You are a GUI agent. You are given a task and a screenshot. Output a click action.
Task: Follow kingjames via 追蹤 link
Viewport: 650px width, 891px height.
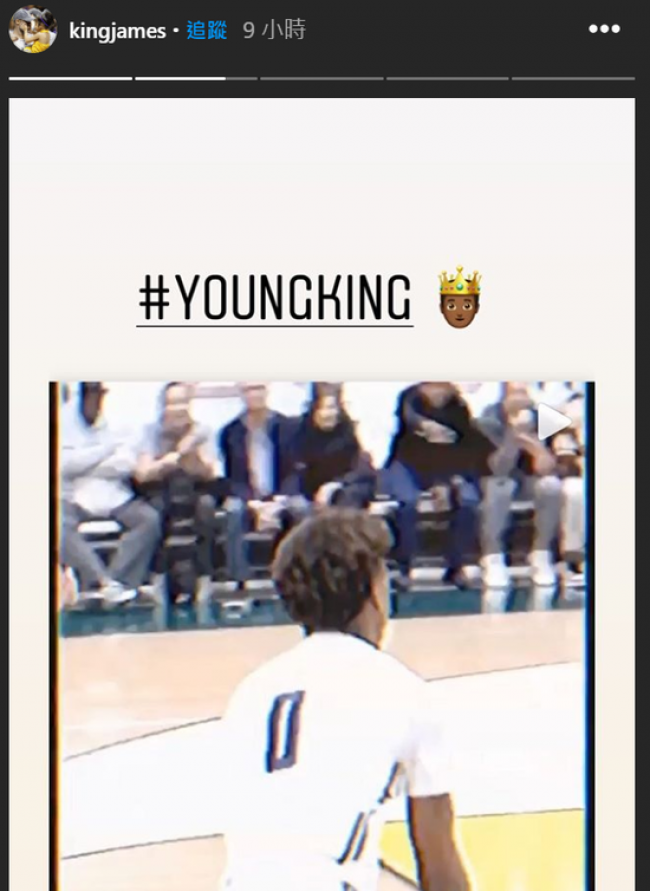click(206, 31)
